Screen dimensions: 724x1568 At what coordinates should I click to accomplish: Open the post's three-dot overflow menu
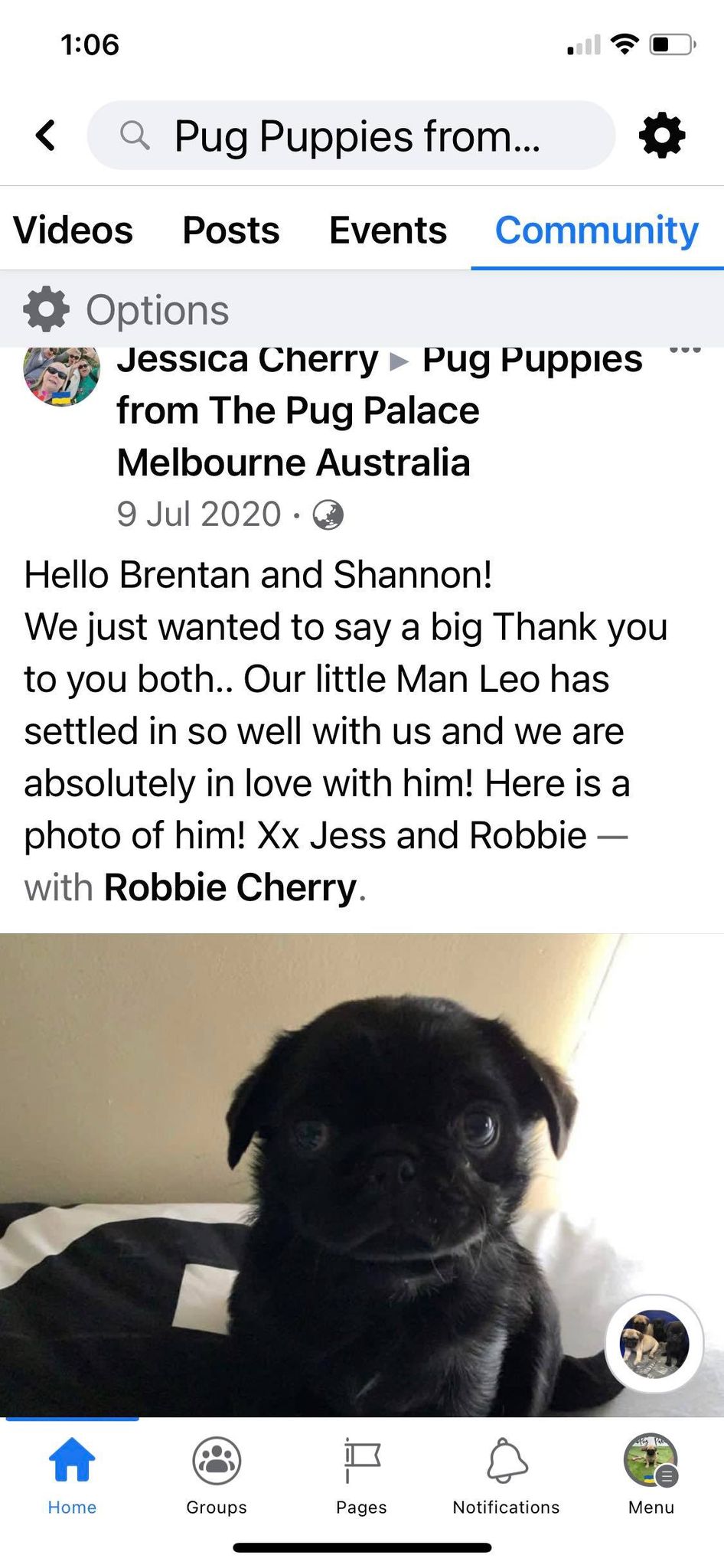tap(684, 351)
